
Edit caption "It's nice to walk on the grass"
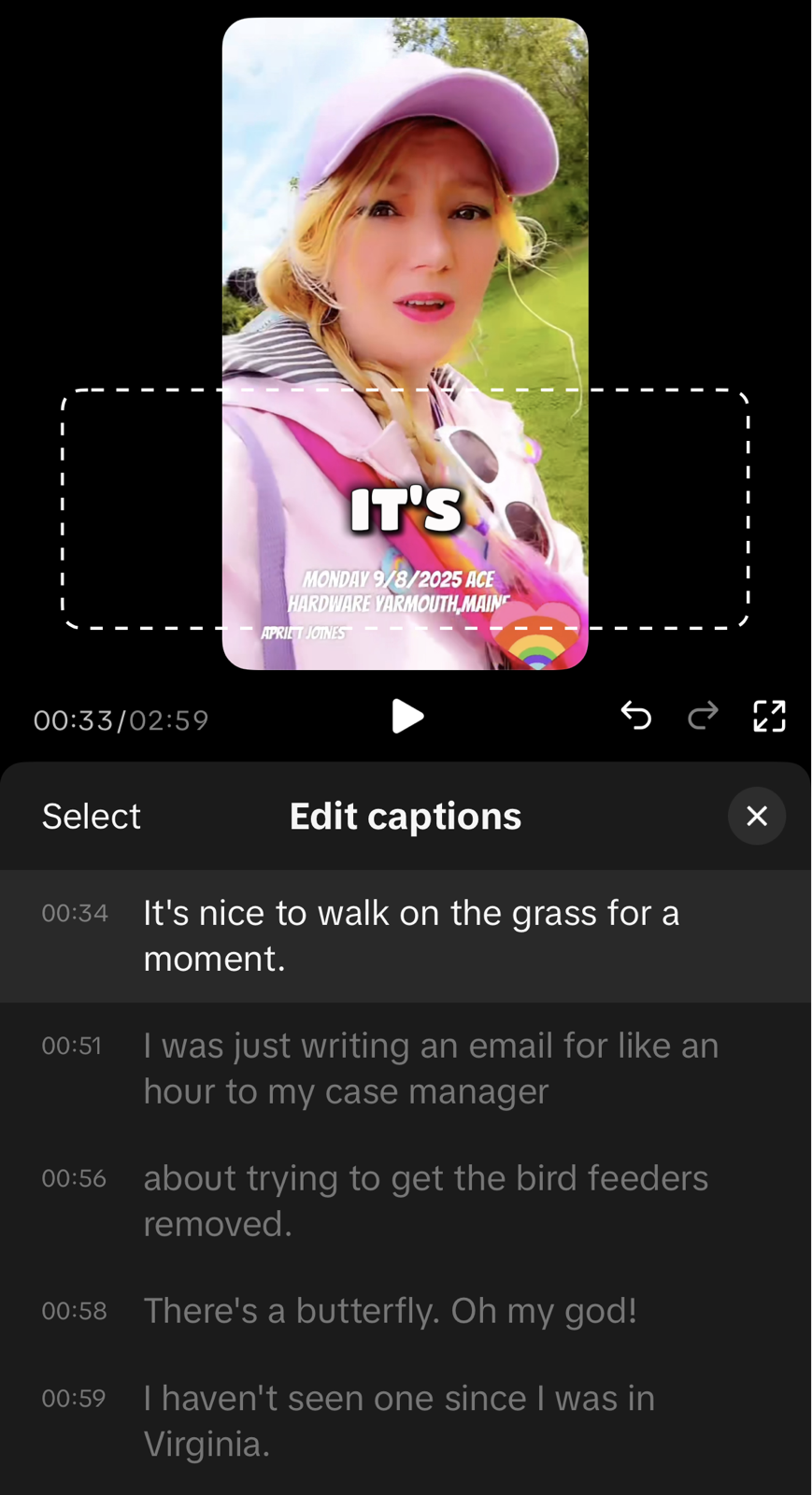(x=411, y=935)
